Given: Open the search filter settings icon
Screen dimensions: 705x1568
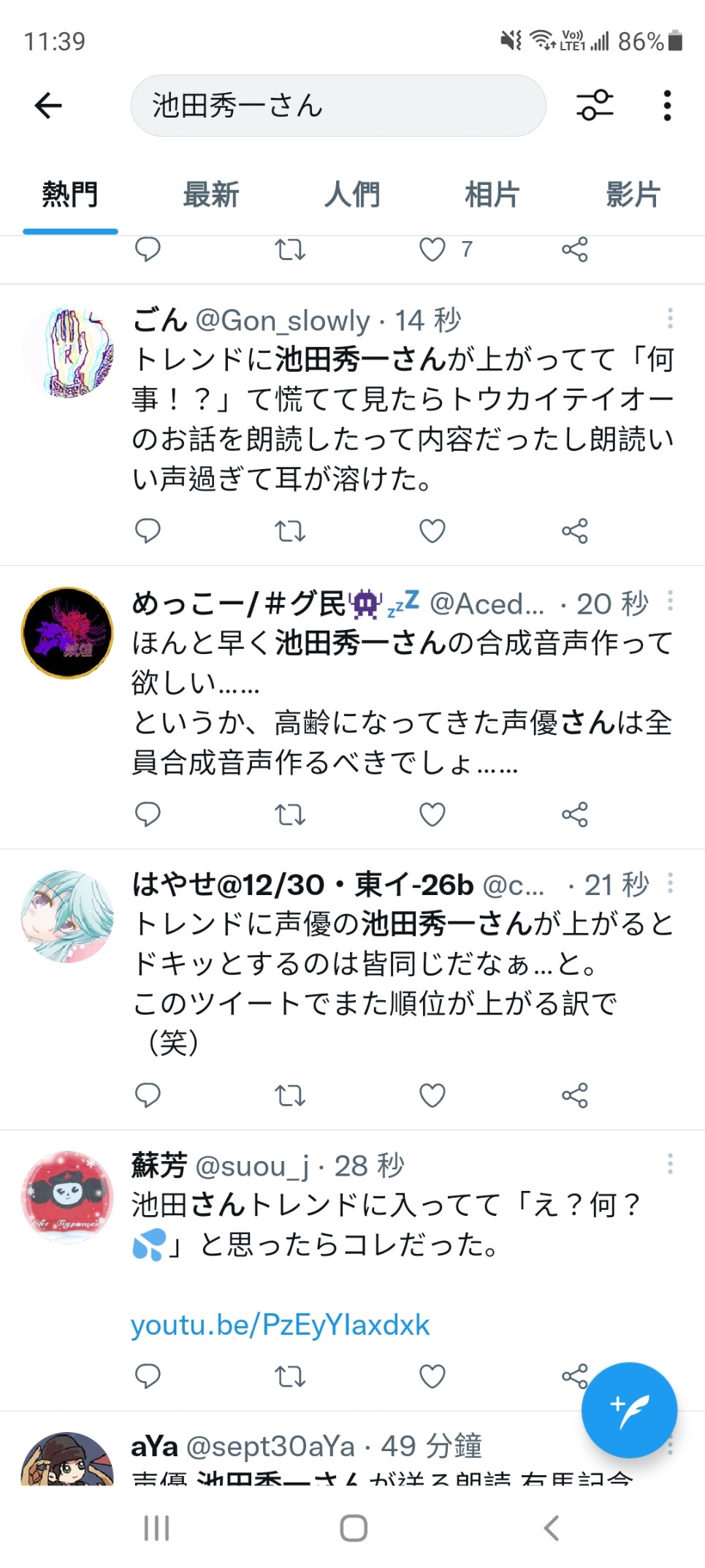Looking at the screenshot, I should (x=595, y=106).
